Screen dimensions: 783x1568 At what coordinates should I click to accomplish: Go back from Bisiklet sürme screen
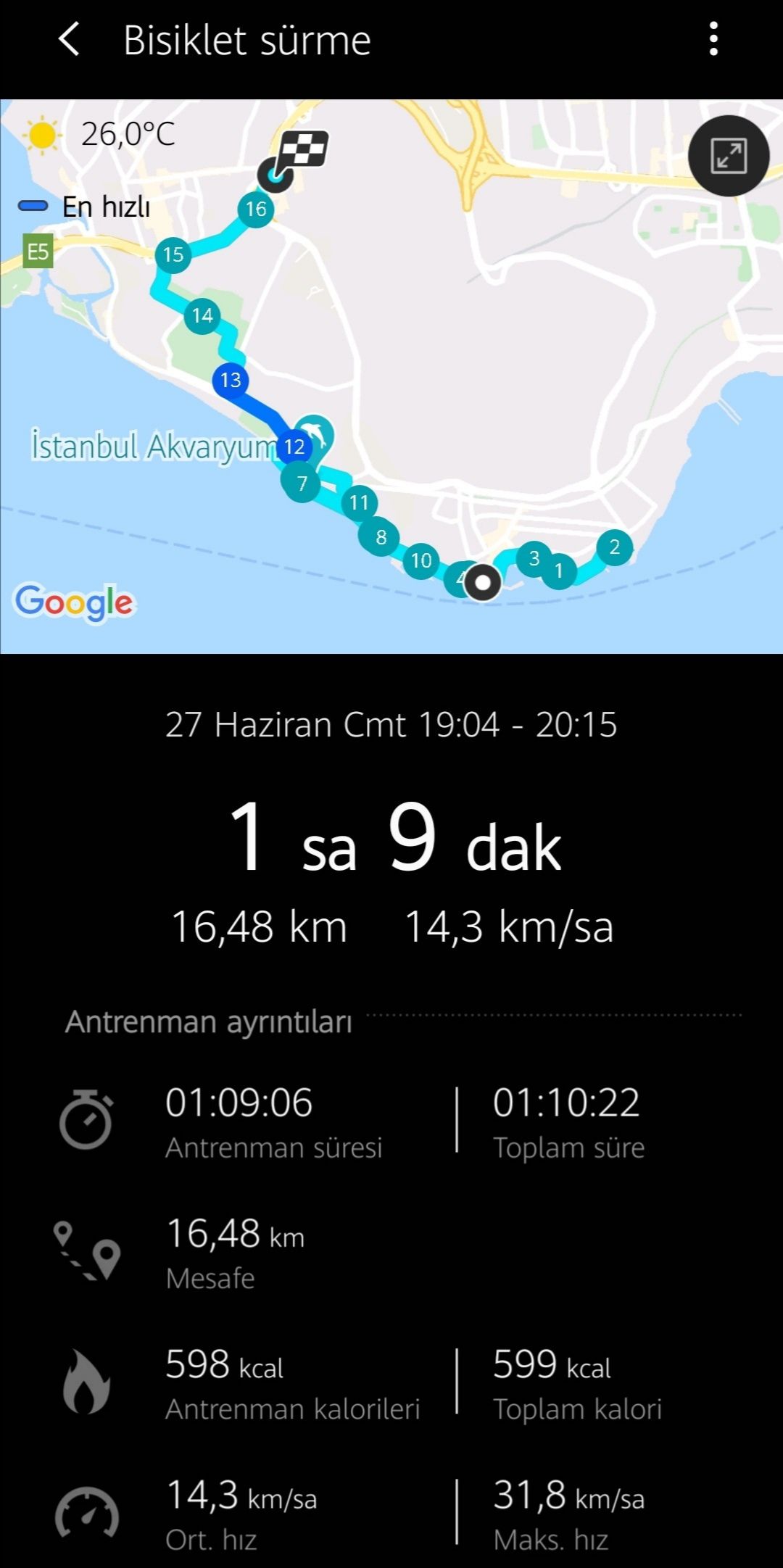click(69, 39)
